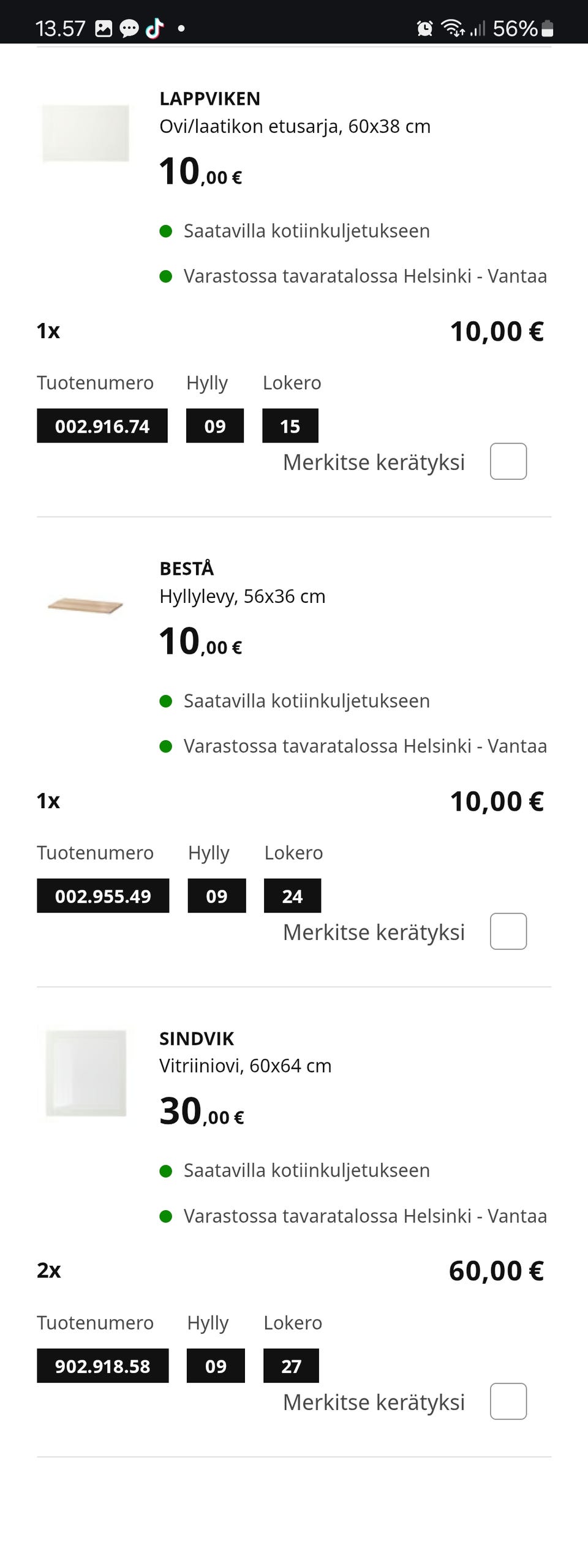This screenshot has width=588, height=1568.
Task: Open the SINDVIK glass door thumbnail
Action: coord(86,1073)
